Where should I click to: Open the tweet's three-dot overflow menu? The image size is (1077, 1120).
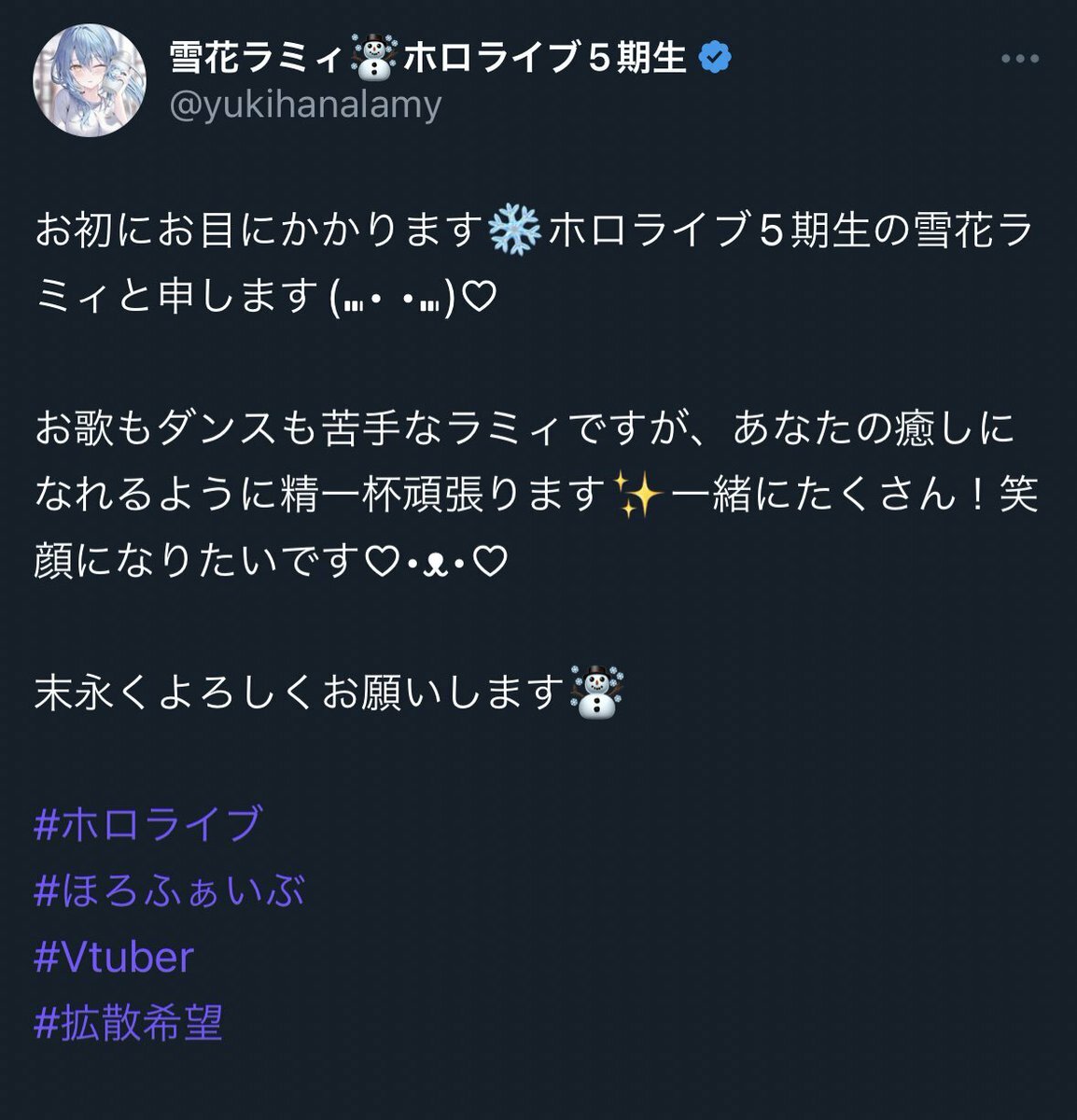(1019, 59)
